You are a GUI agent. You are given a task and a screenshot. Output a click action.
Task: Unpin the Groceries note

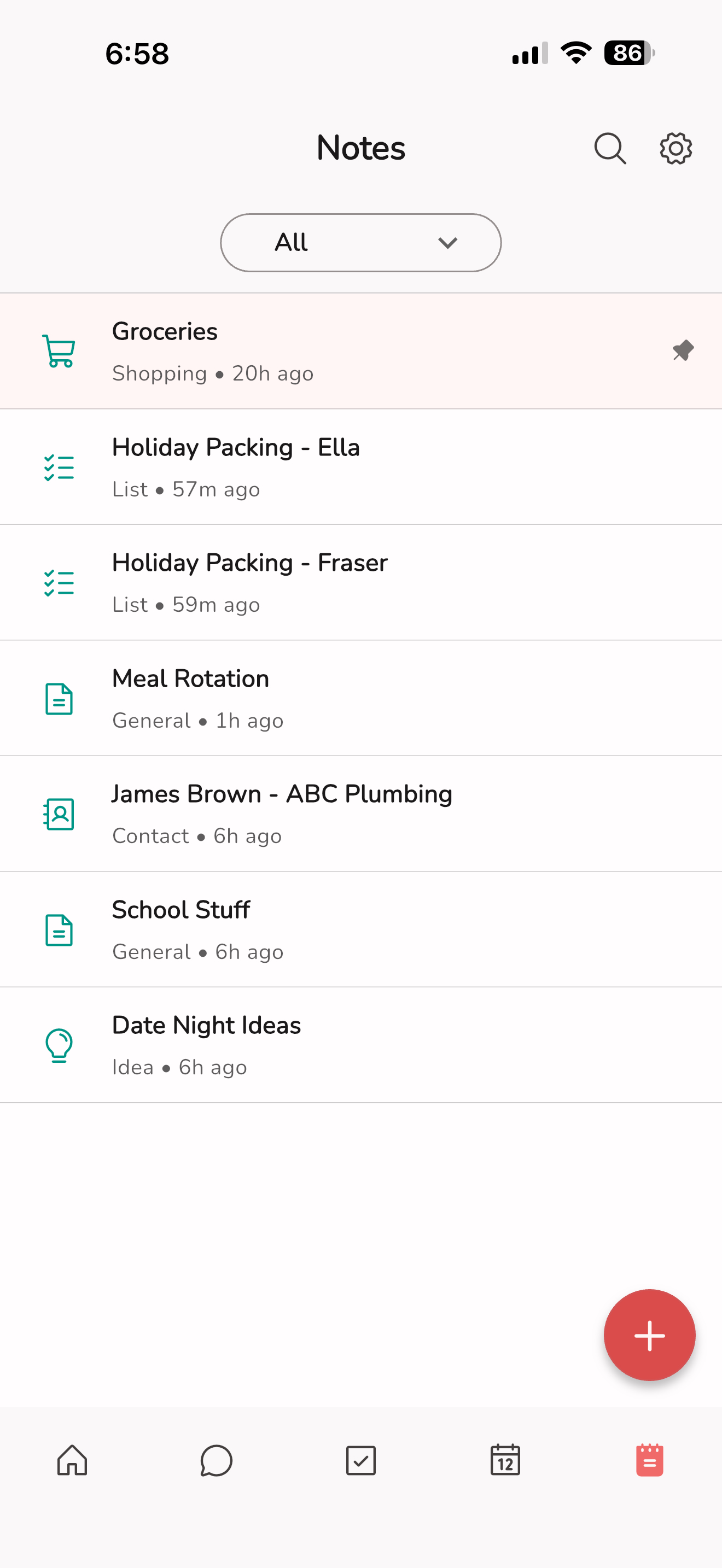click(683, 349)
